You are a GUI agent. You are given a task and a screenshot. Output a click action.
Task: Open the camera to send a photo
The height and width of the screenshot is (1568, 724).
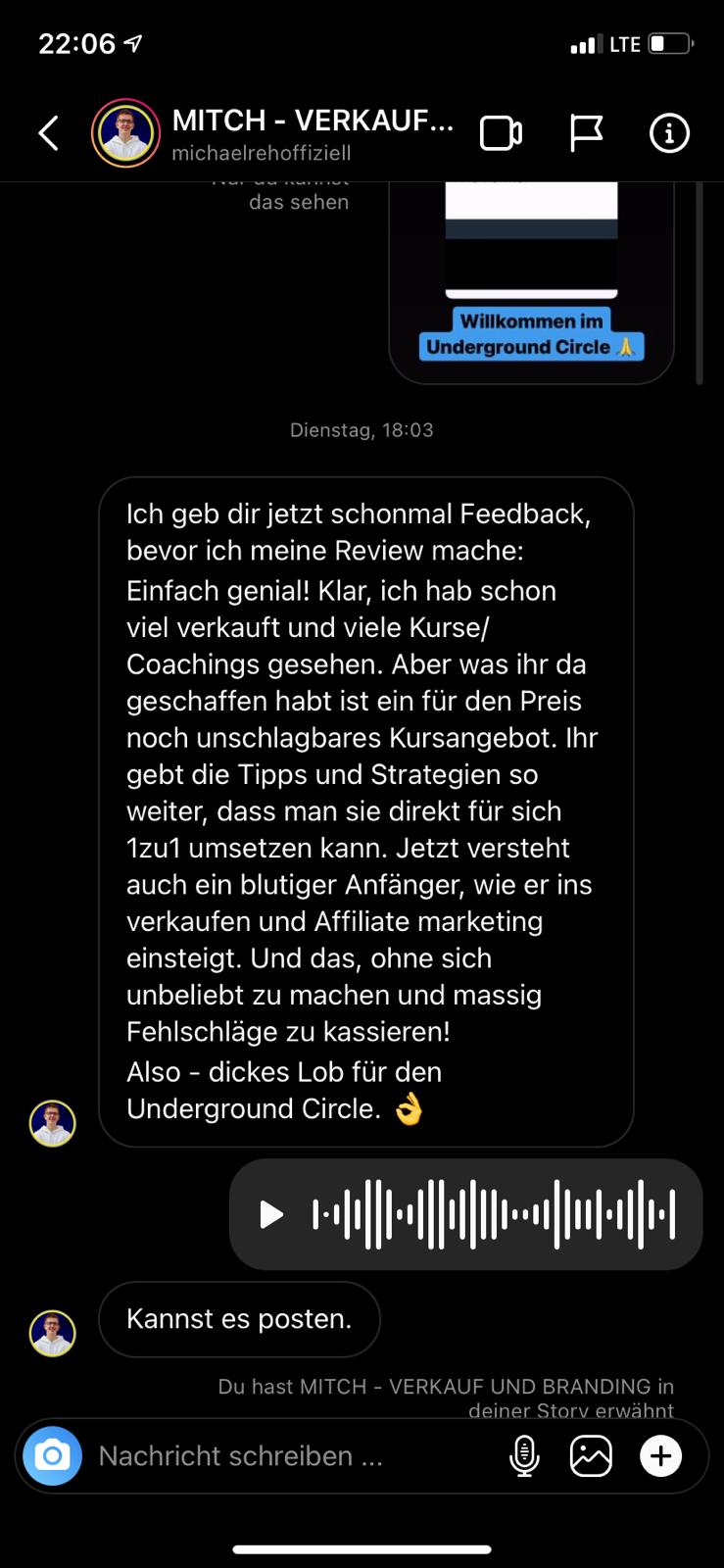point(52,1455)
